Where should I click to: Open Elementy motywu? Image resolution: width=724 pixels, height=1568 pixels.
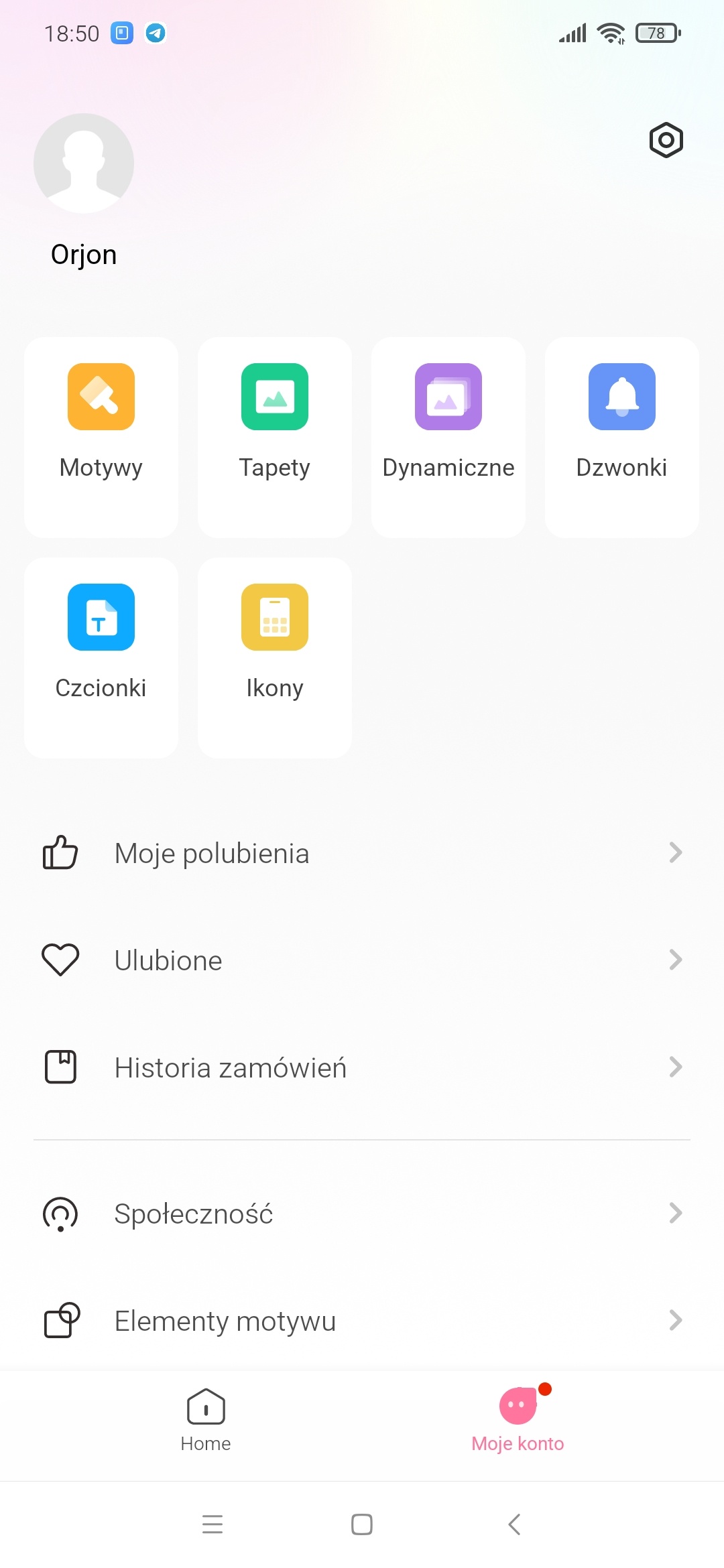point(362,1321)
